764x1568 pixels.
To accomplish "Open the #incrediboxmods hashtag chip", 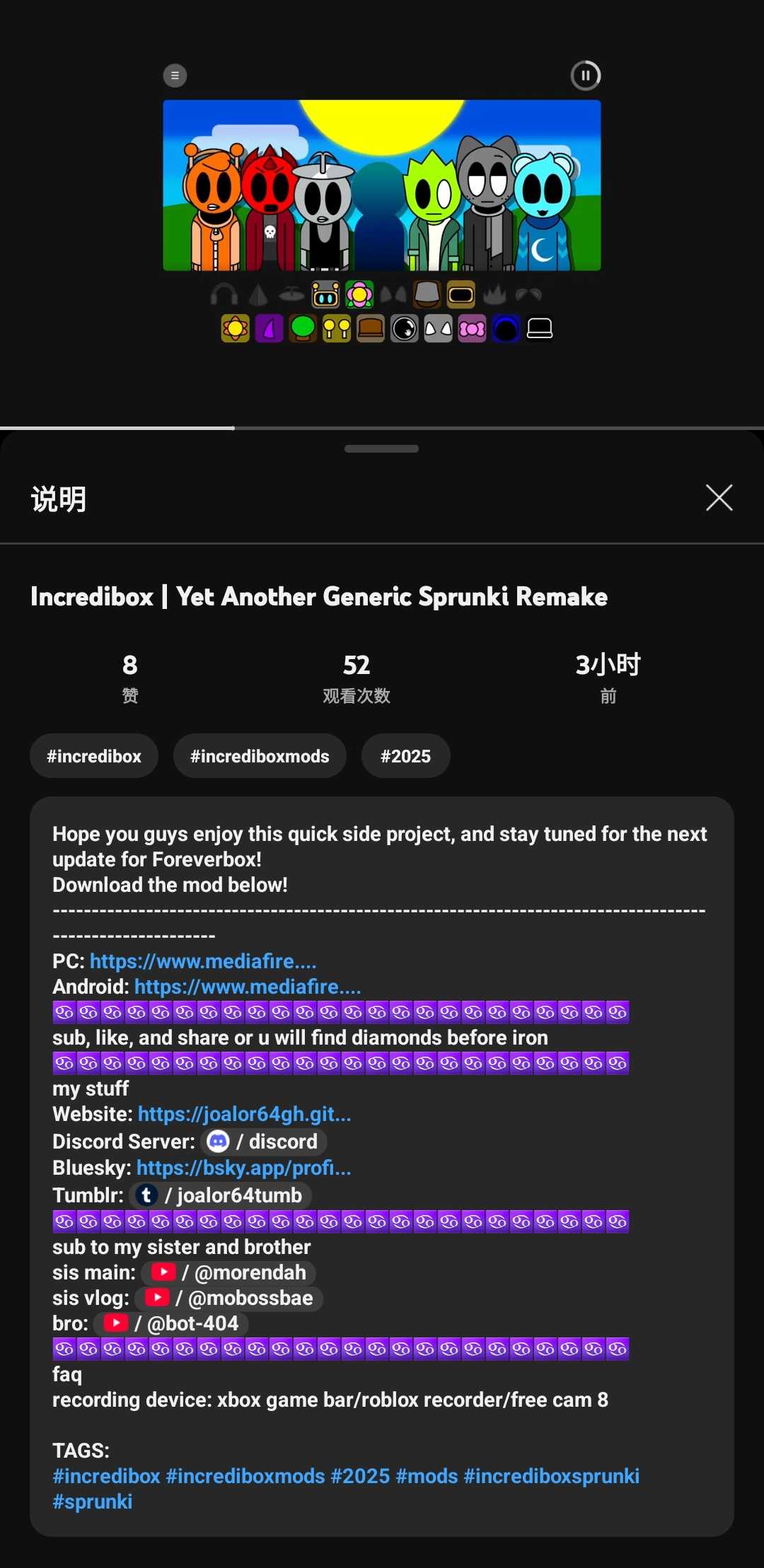I will pos(260,756).
